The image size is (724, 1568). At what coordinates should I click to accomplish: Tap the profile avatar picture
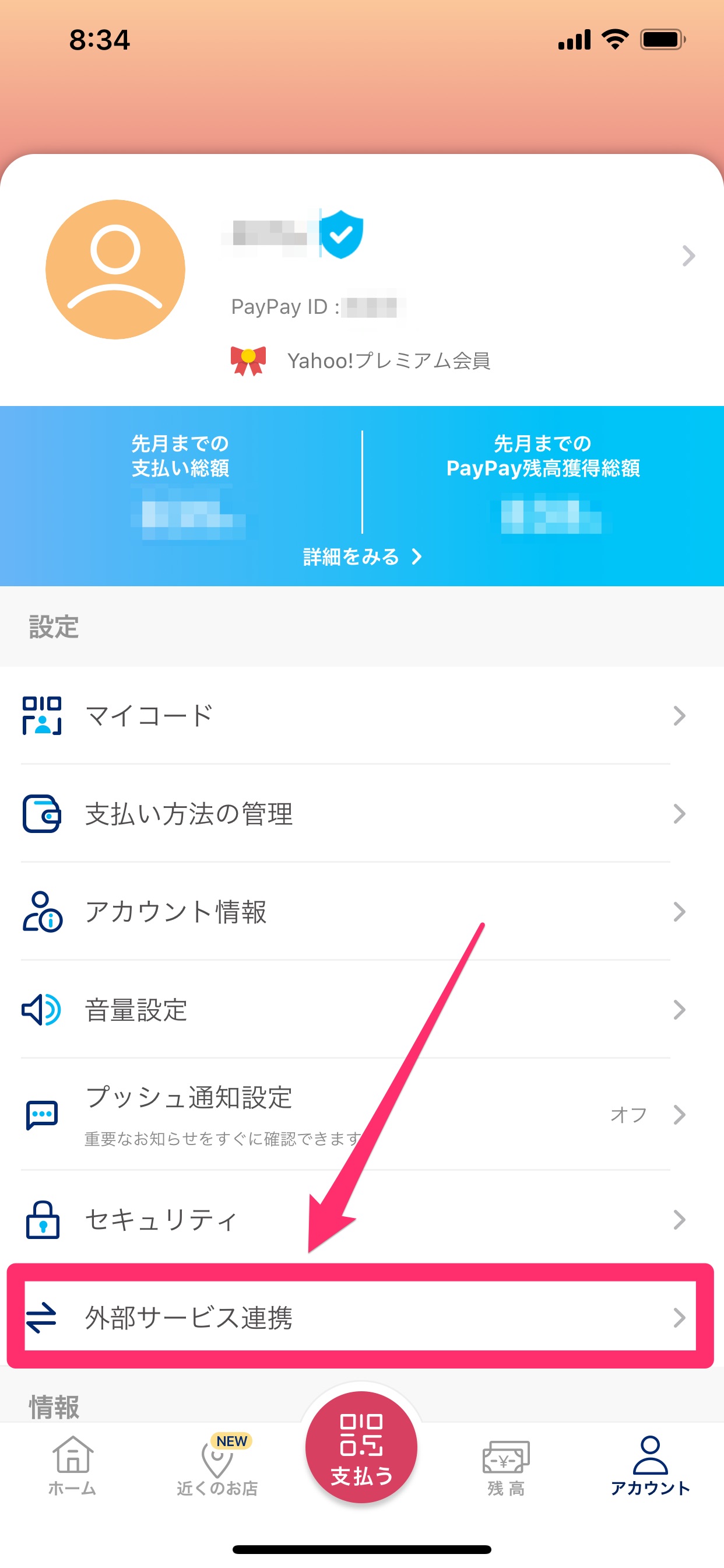(115, 269)
